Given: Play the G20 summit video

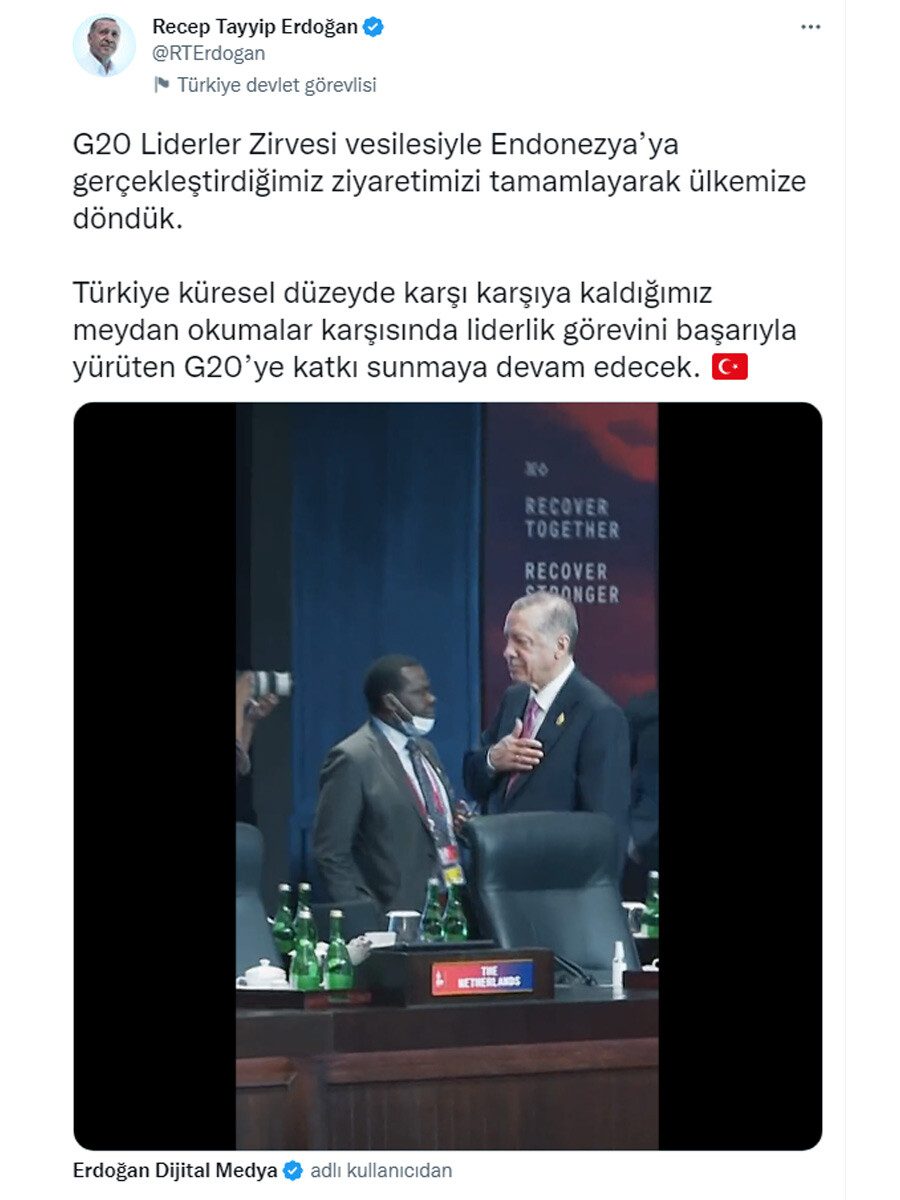Looking at the screenshot, I should click(447, 776).
